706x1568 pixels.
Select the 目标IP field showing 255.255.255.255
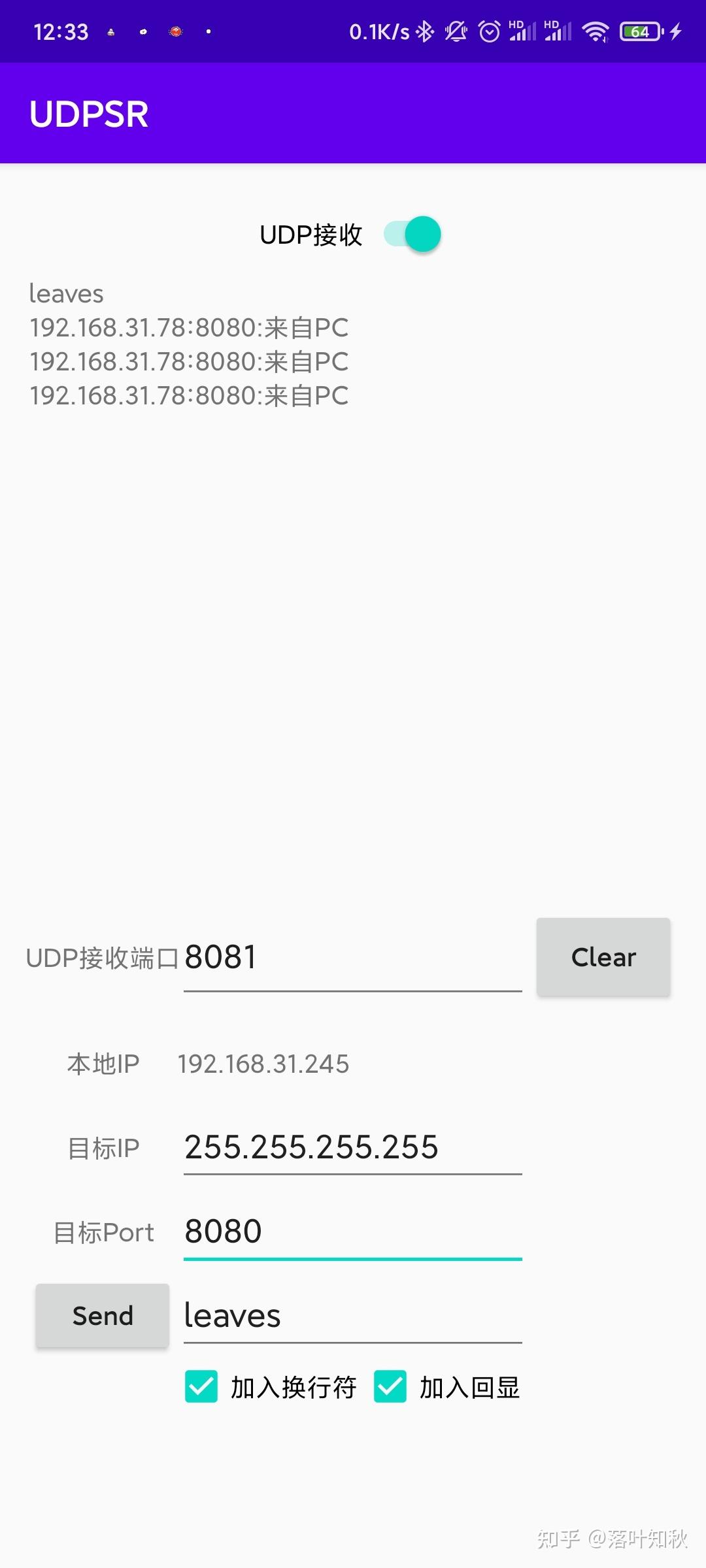pos(352,1147)
